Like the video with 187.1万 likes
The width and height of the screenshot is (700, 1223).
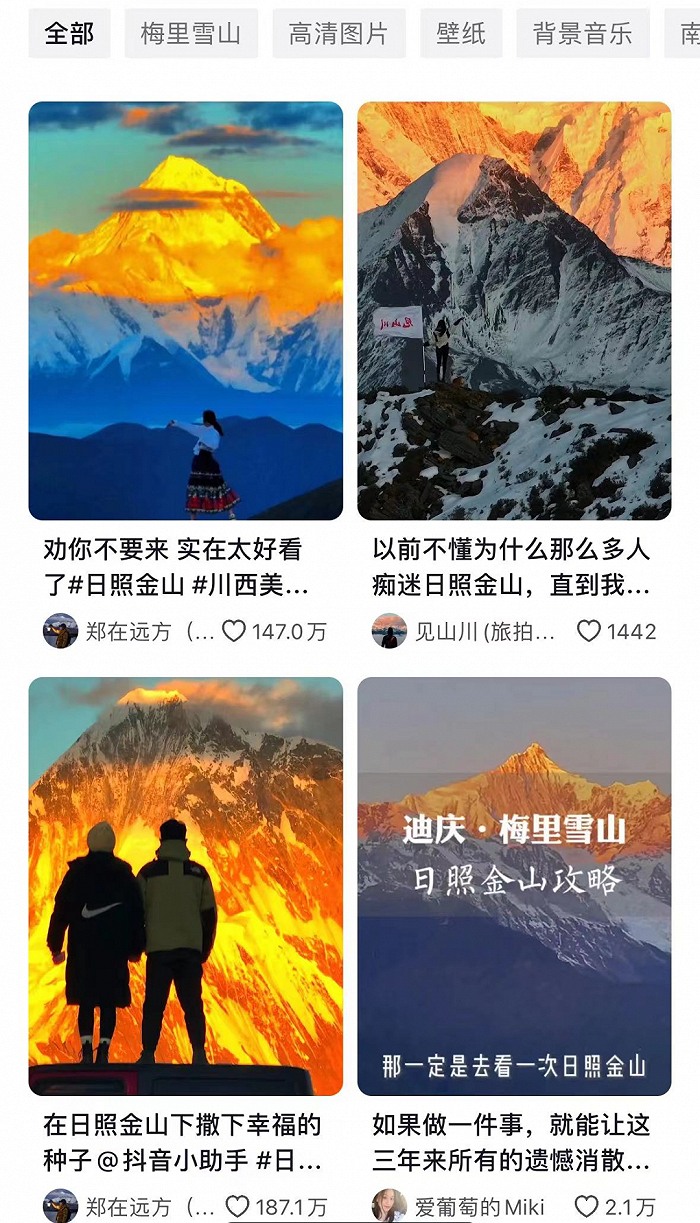(x=237, y=1206)
